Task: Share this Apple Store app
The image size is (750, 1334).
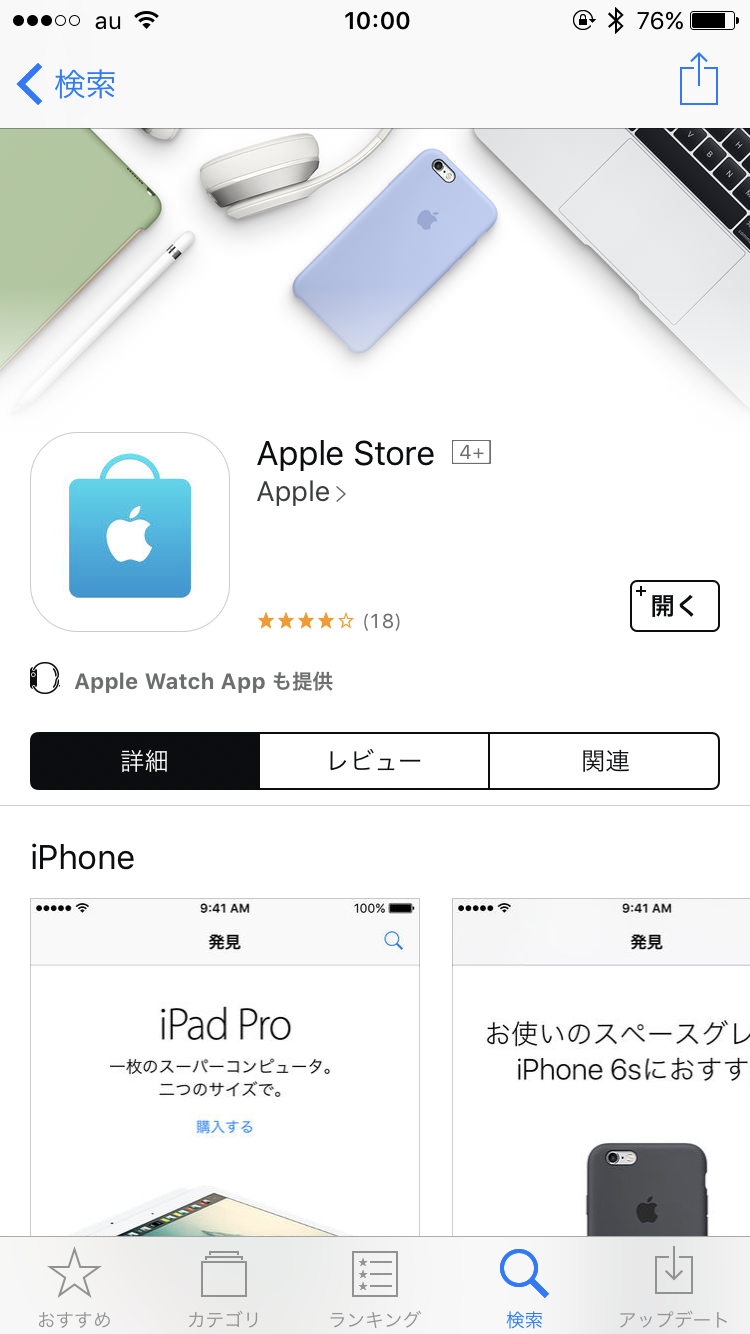Action: pos(699,80)
